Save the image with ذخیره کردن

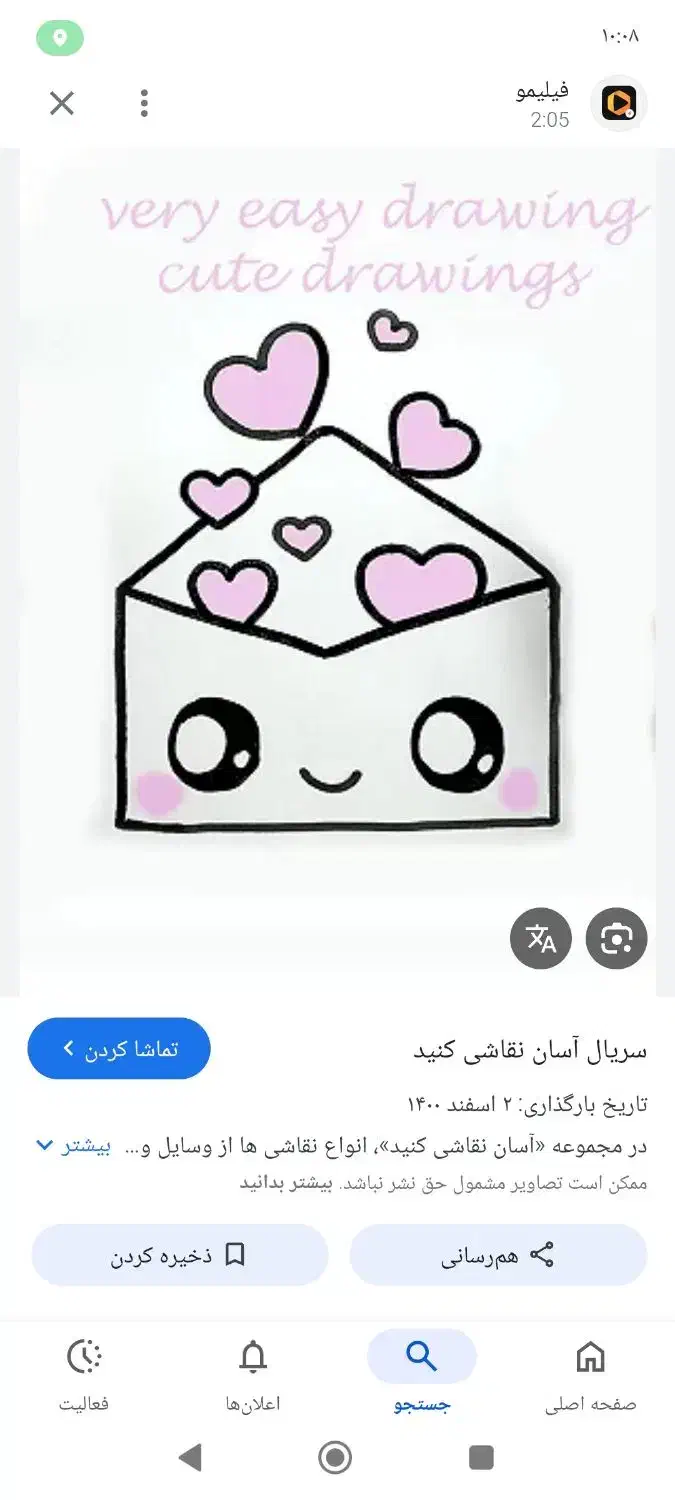coord(180,1255)
